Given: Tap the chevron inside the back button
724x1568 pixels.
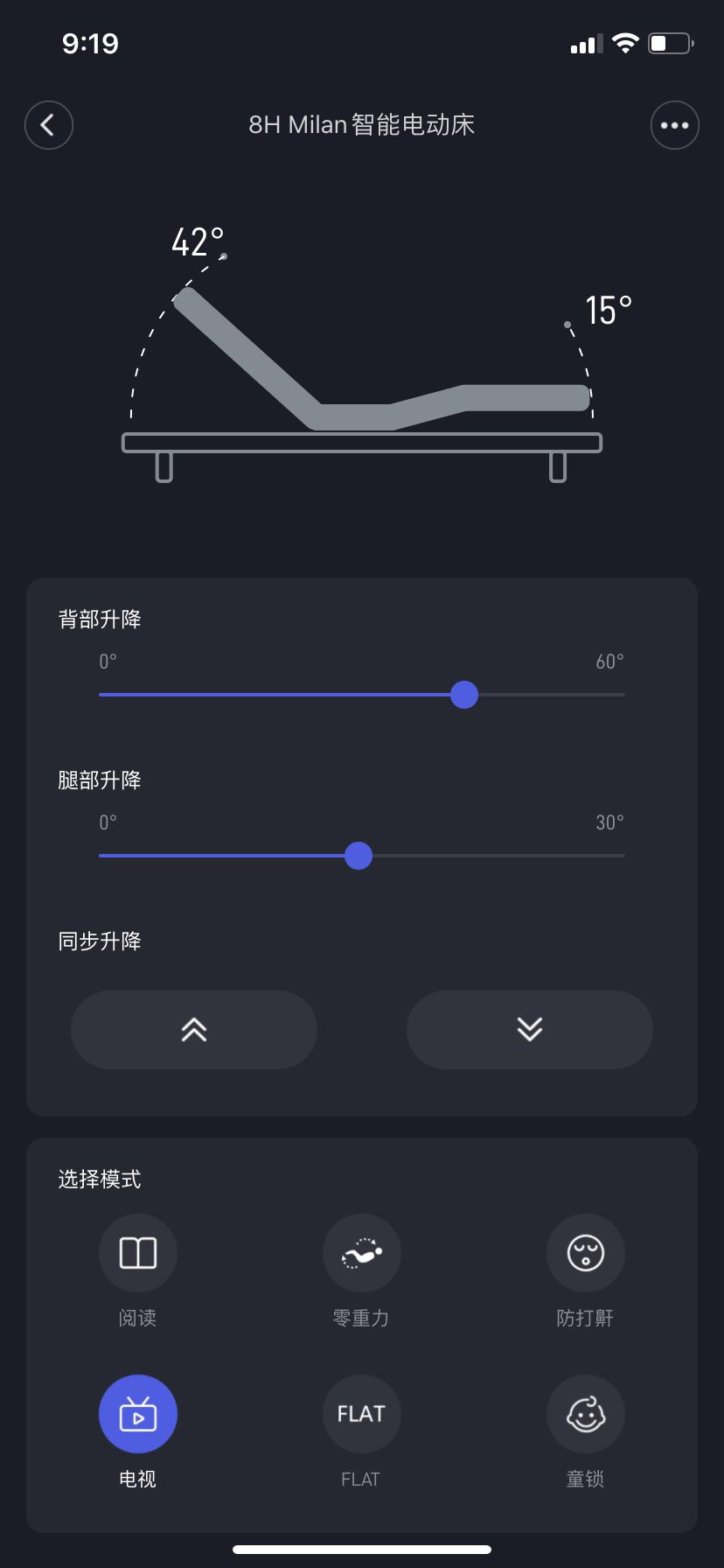Looking at the screenshot, I should [x=48, y=125].
